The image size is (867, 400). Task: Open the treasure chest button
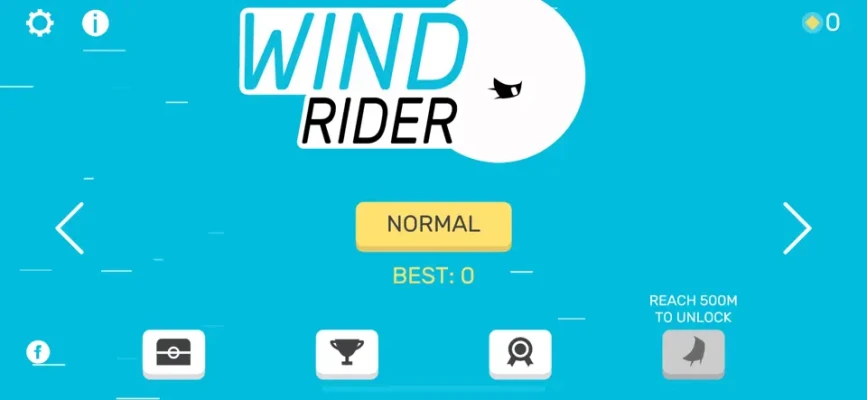tap(174, 352)
